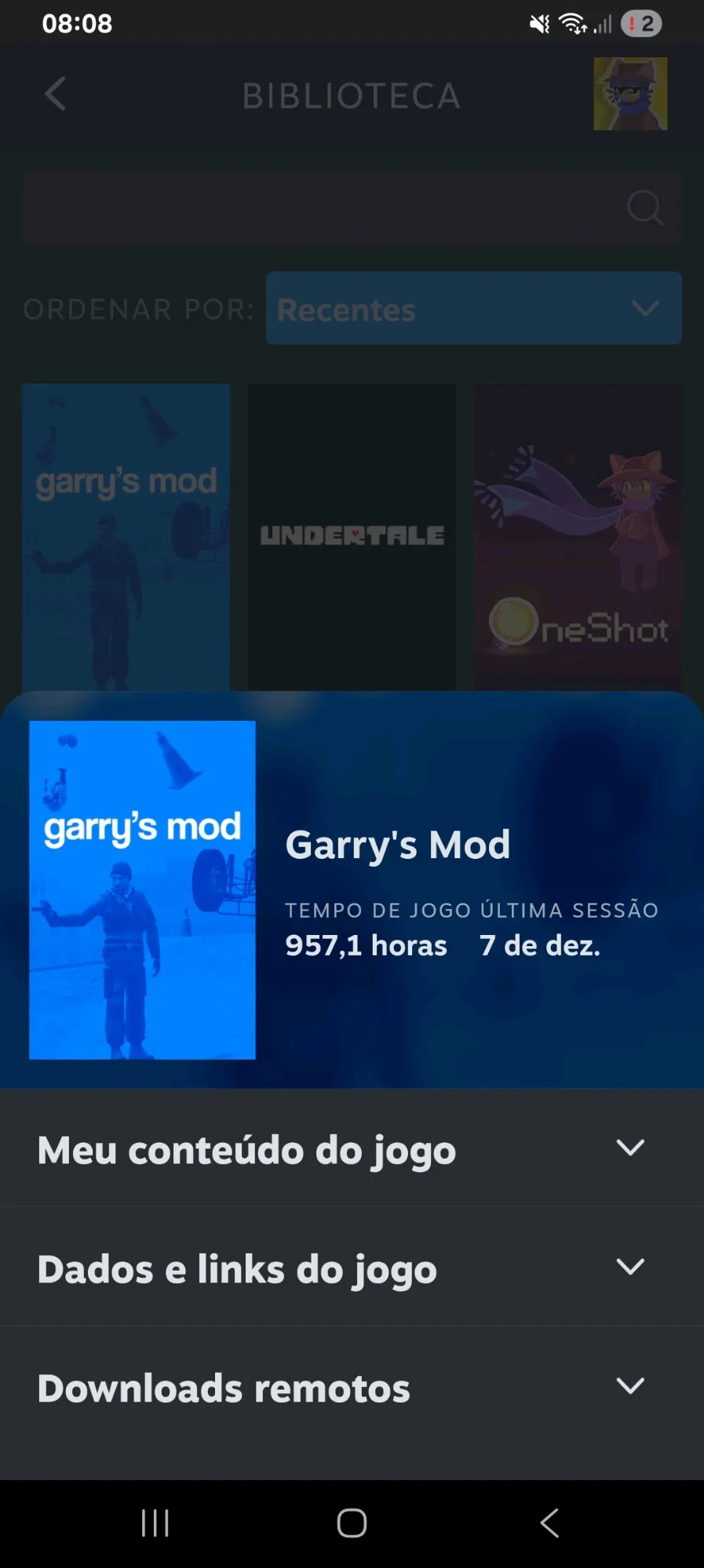Expand Downloads remotos section
704x1568 pixels.
click(x=352, y=1388)
